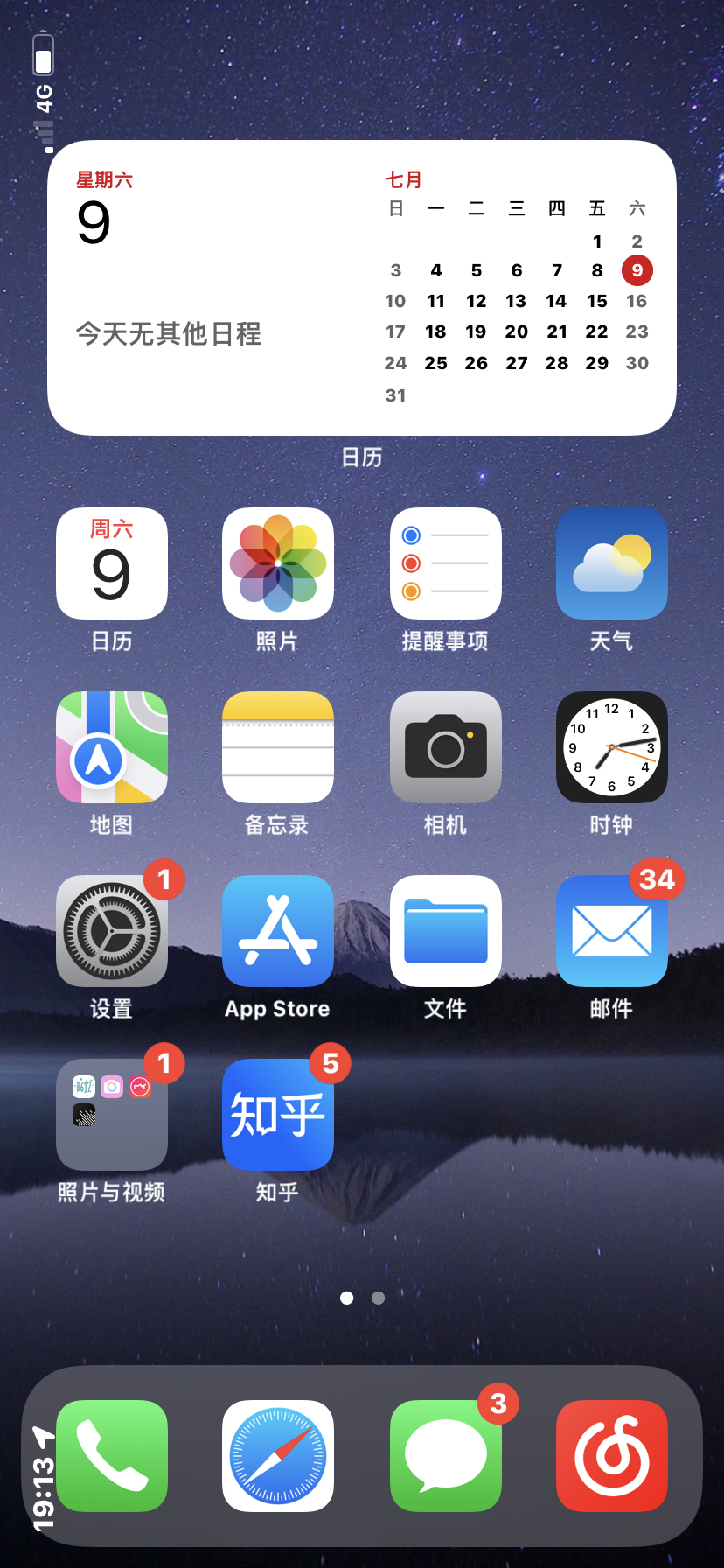Viewport: 724px width, 1568px height.
Task: Launch the 照片 Photos app
Action: click(x=278, y=564)
